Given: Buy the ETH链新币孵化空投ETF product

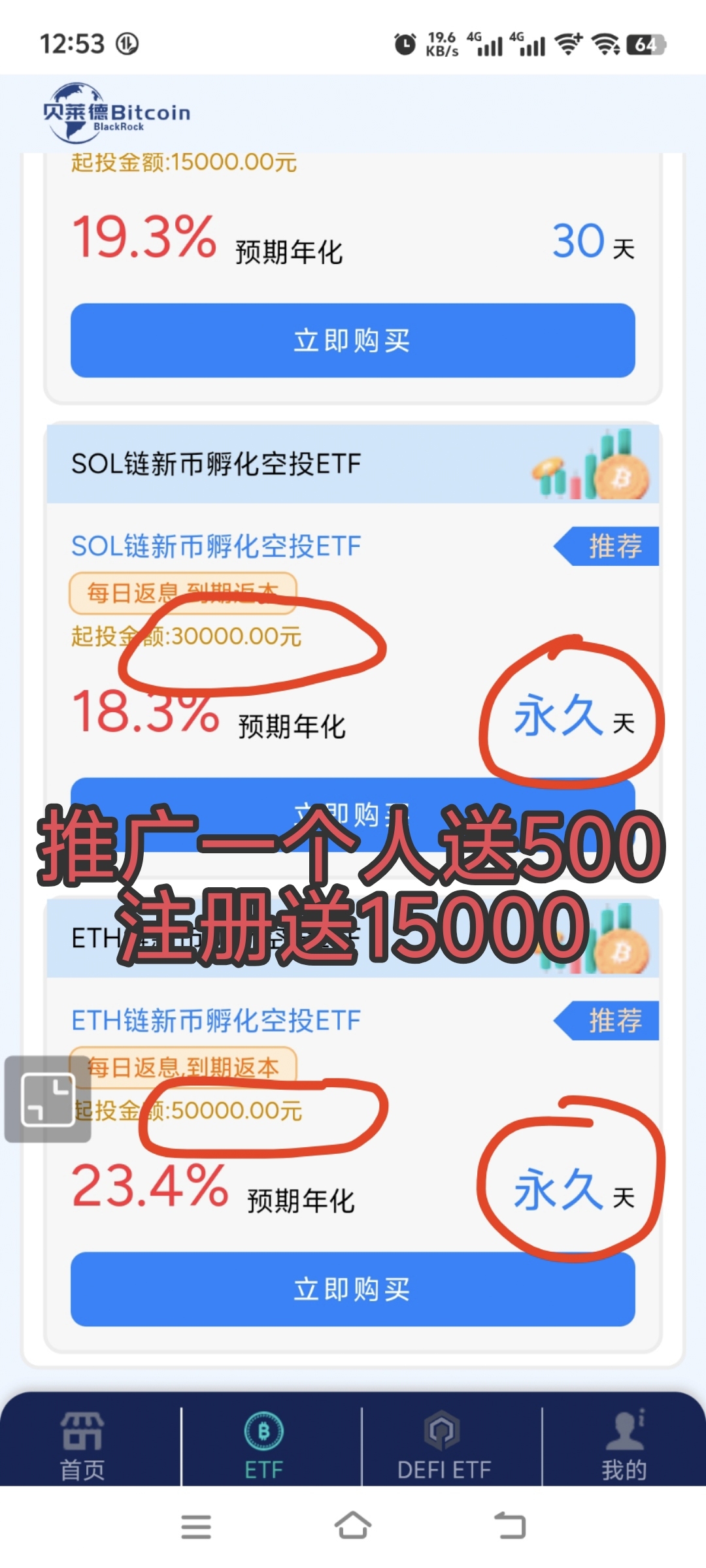Looking at the screenshot, I should [x=352, y=1289].
